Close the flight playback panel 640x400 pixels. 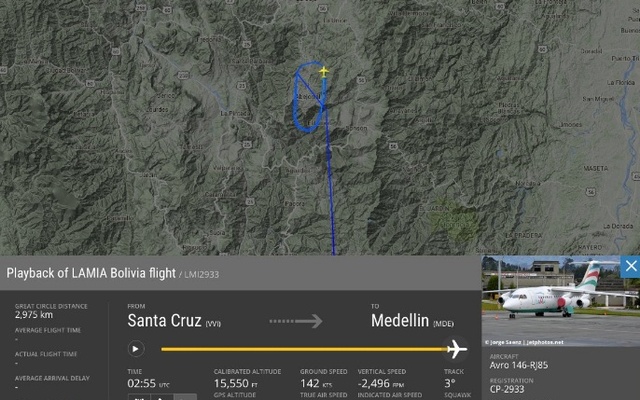630,266
